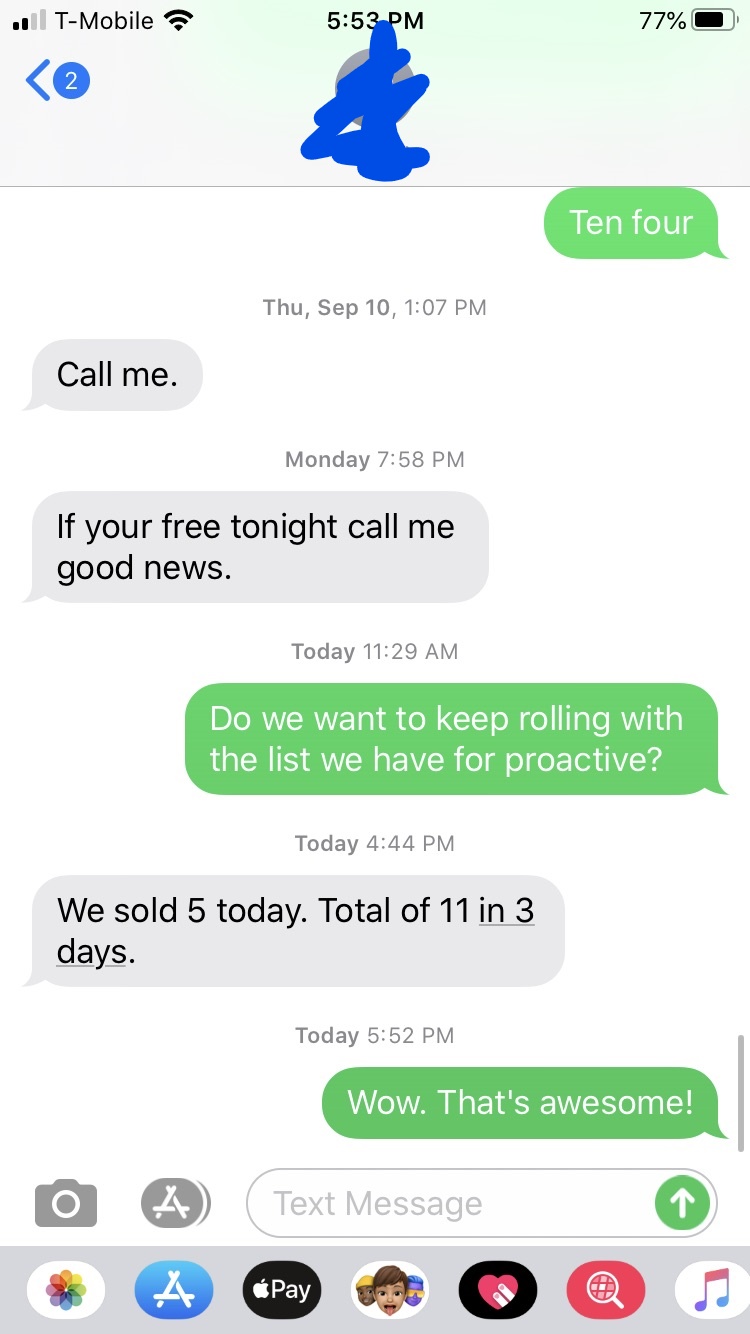
Task: Open the images search globe icon
Action: 605,1290
